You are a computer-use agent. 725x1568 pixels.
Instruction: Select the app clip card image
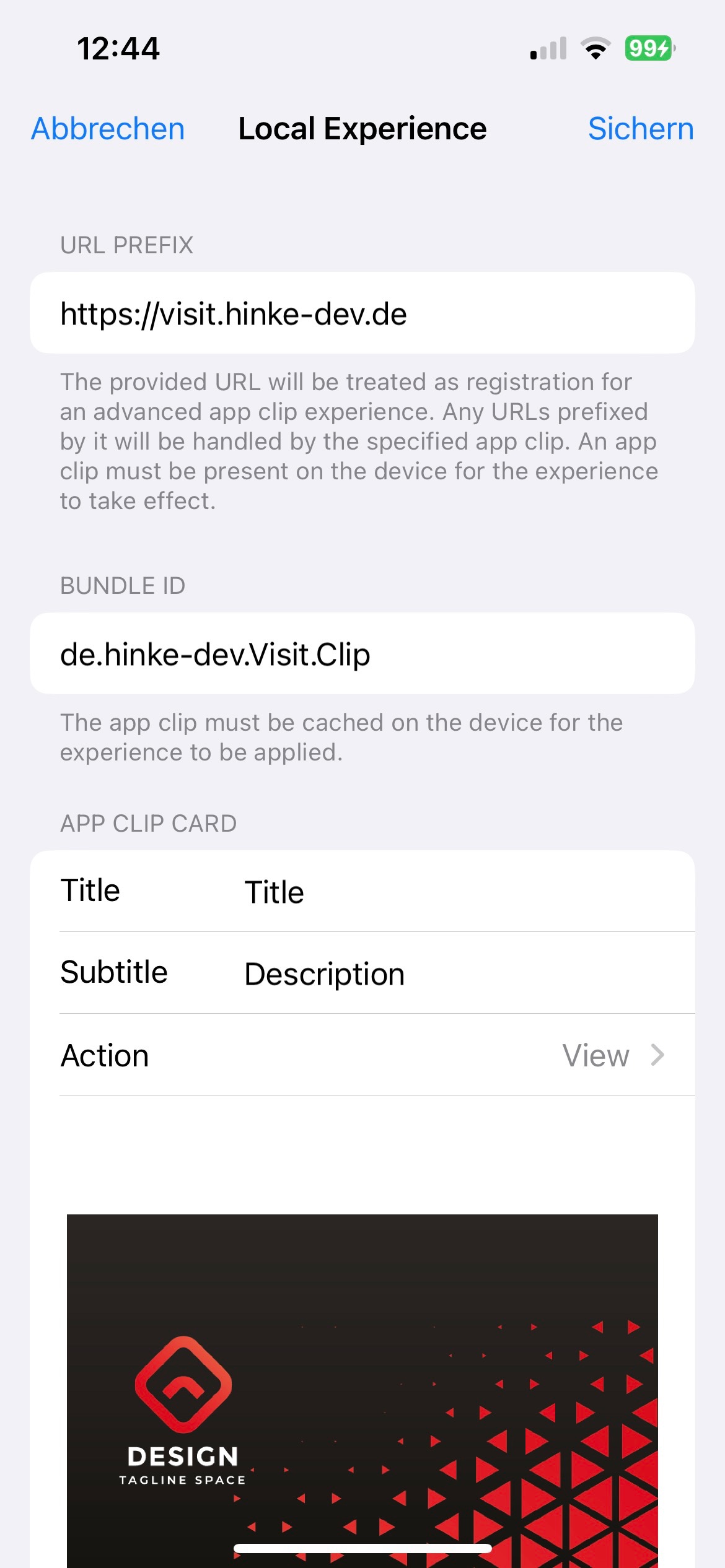(x=362, y=1391)
